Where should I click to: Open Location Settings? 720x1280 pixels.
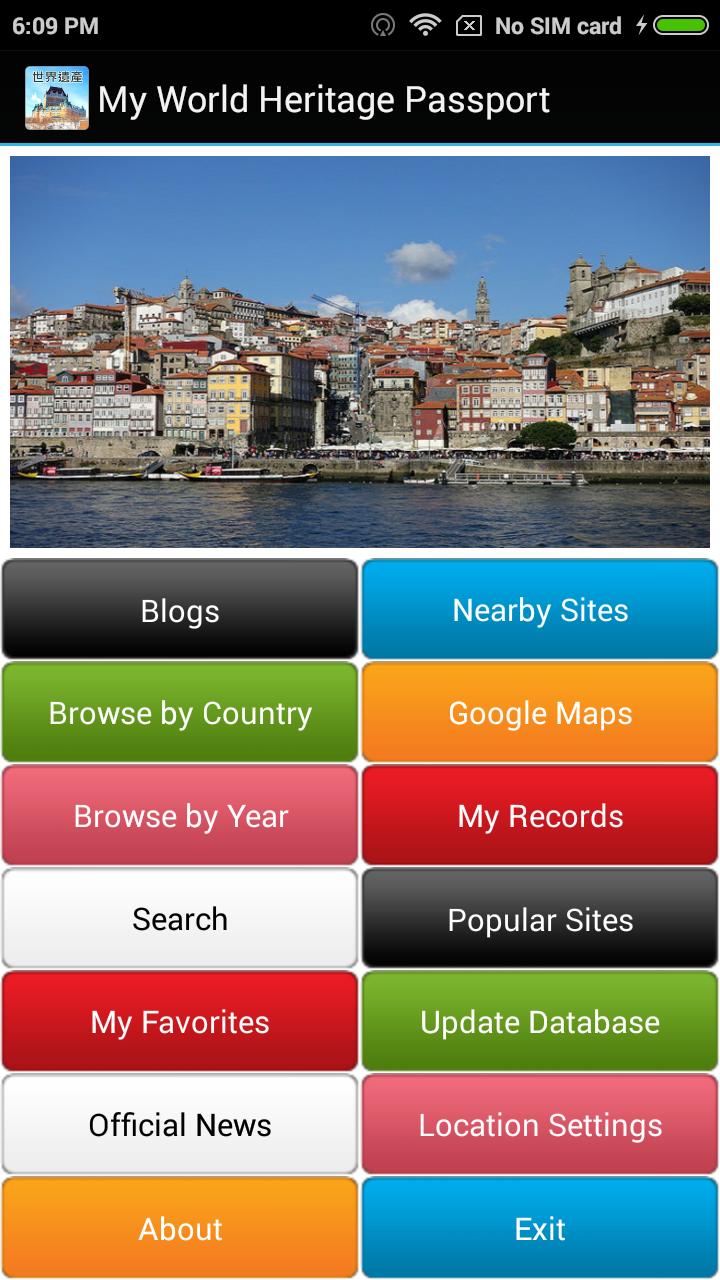[x=540, y=1125]
